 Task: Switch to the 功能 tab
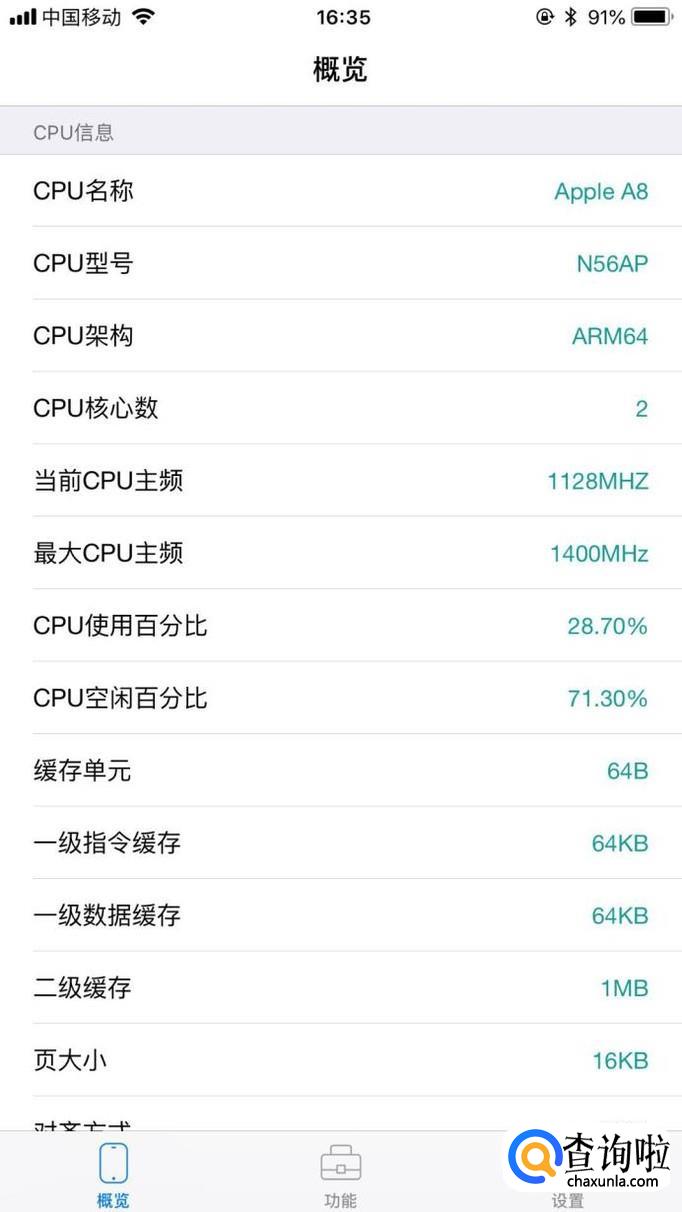pyautogui.click(x=340, y=1174)
